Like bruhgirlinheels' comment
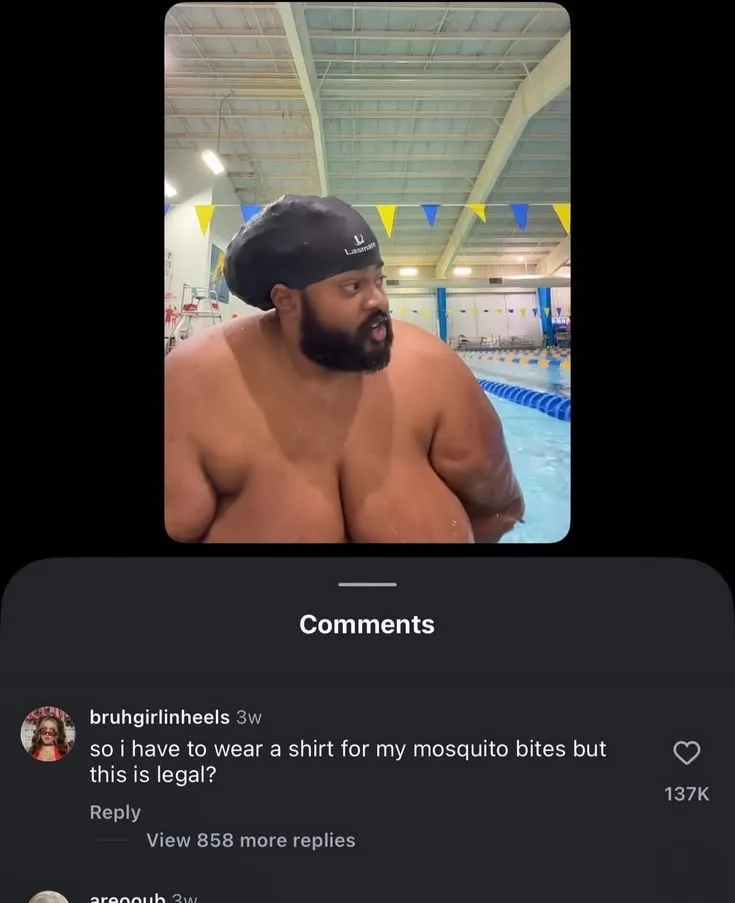The height and width of the screenshot is (903, 735). pos(686,753)
